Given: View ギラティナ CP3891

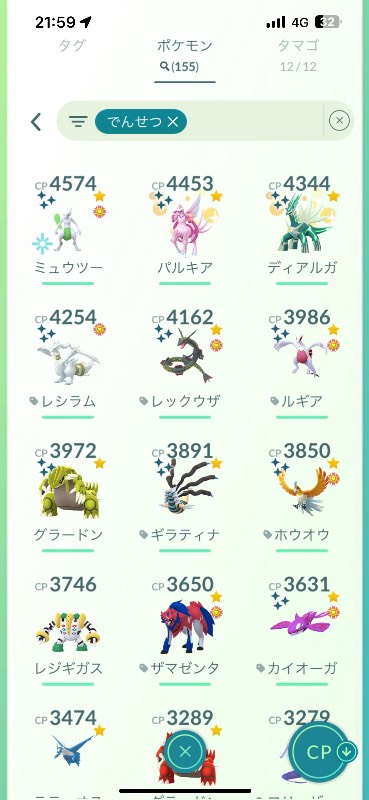Looking at the screenshot, I should point(185,497).
